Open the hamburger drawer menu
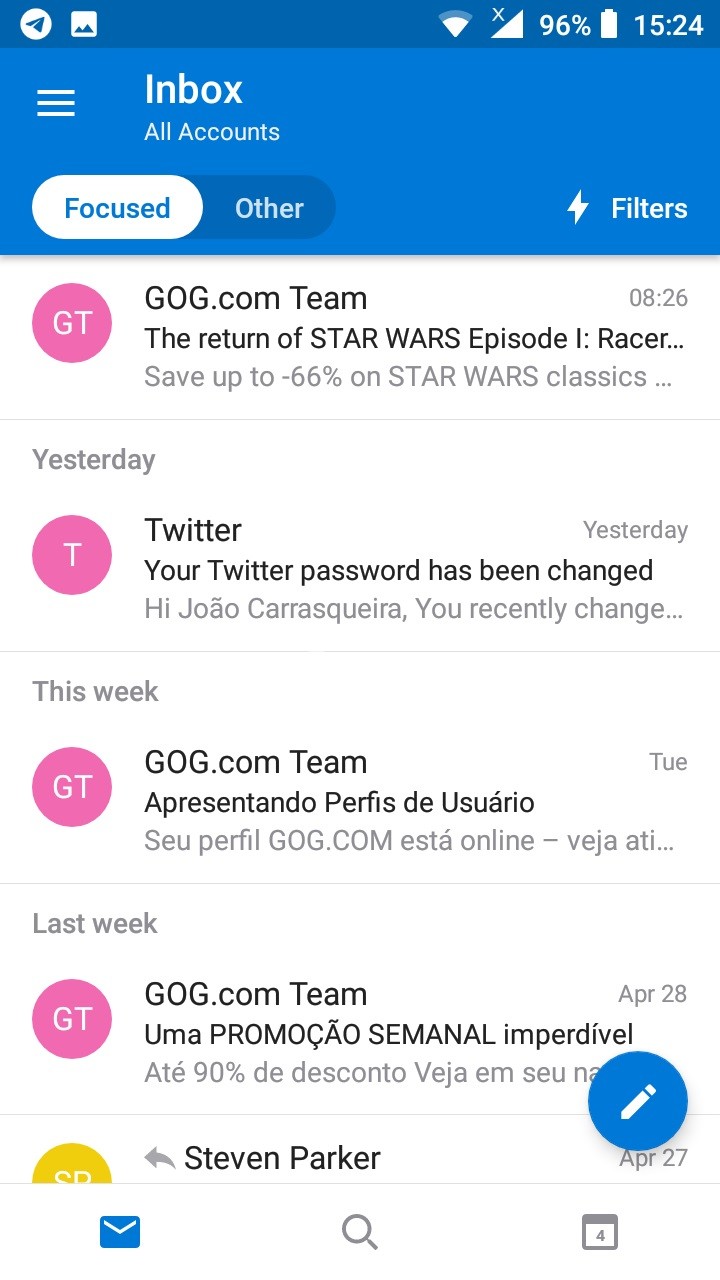Image resolution: width=720 pixels, height=1280 pixels. point(56,103)
